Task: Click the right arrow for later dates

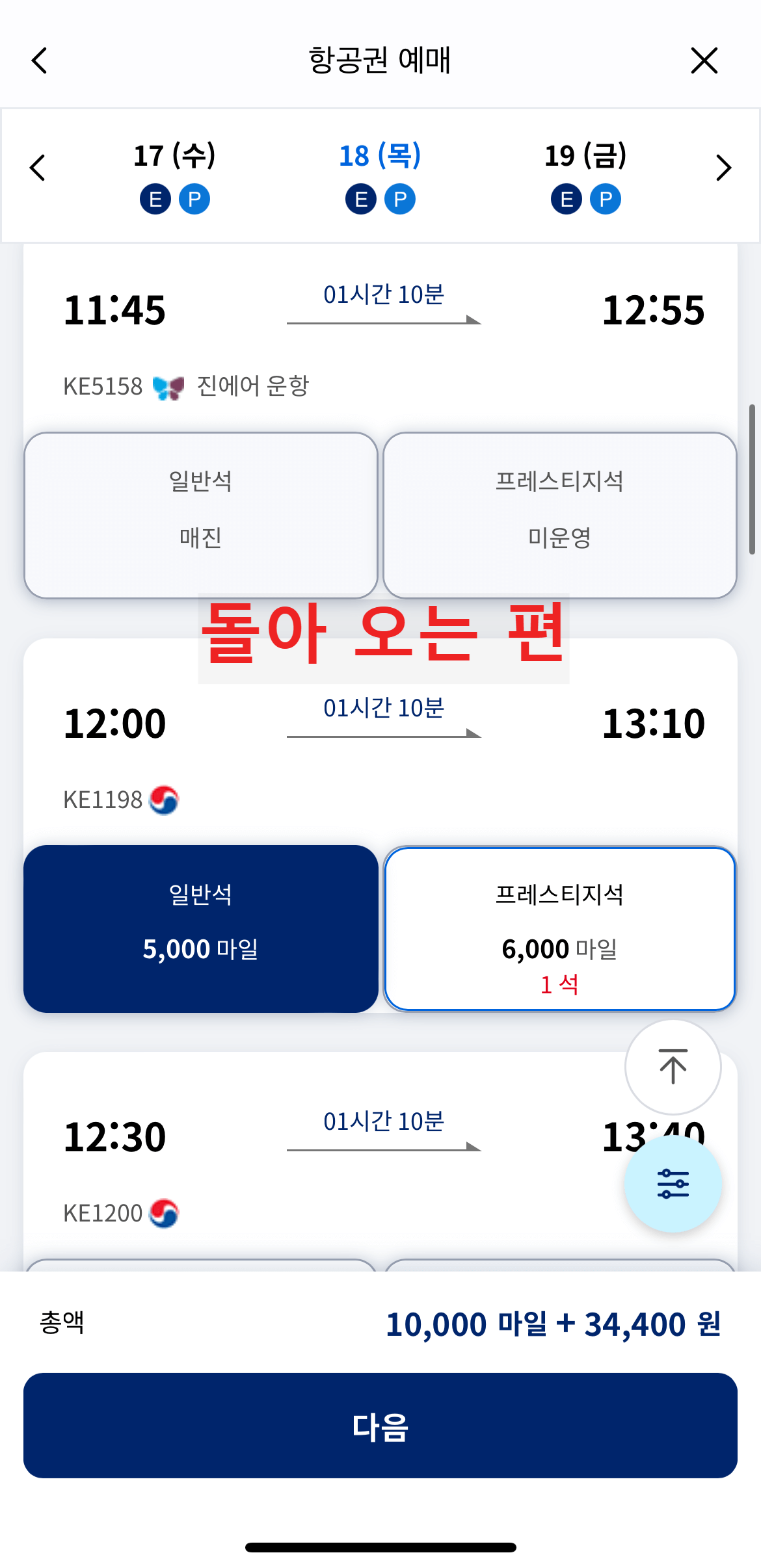Action: pos(724,167)
